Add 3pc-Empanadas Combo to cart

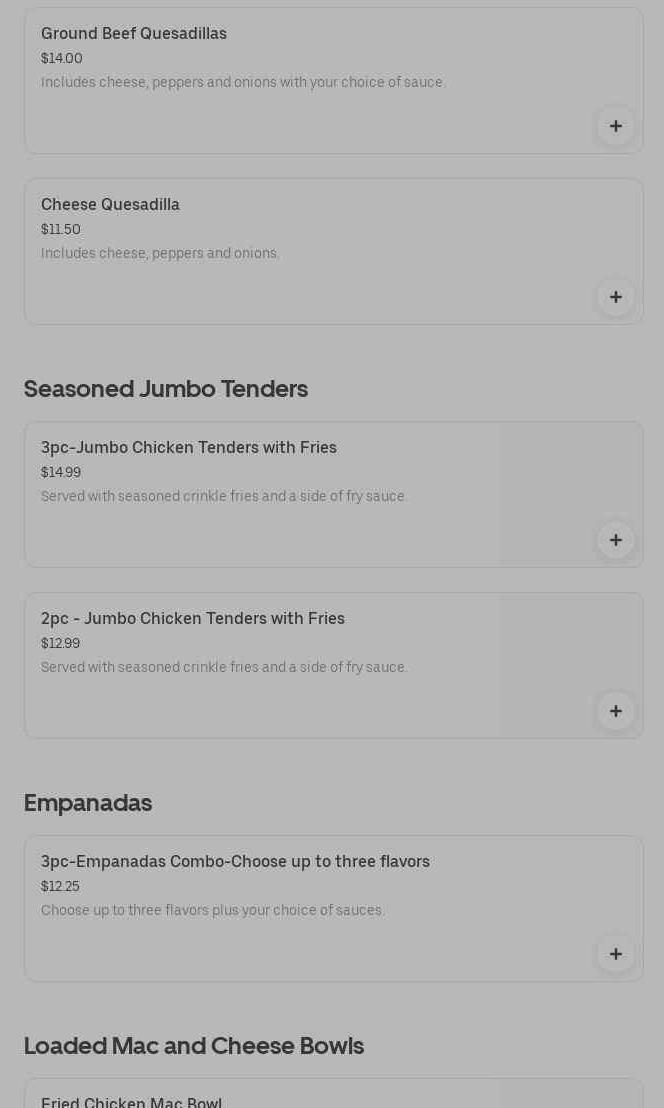[615, 954]
